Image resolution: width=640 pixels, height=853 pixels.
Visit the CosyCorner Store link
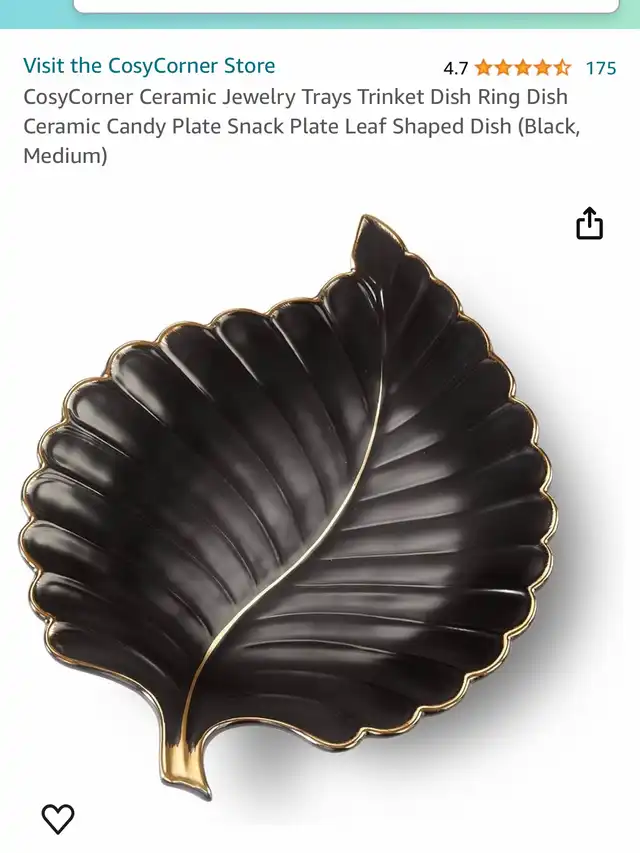tap(149, 66)
